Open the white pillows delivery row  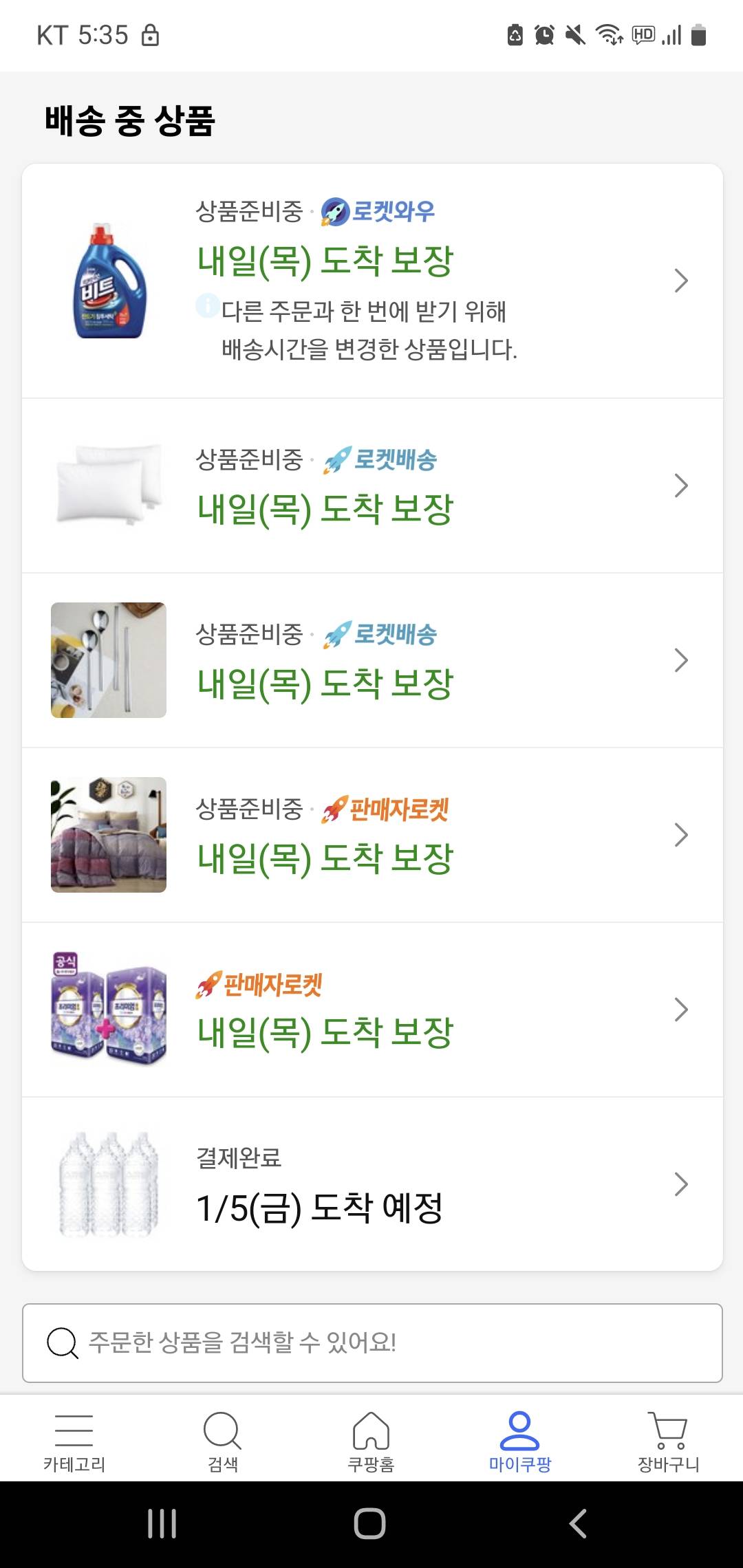coord(371,486)
